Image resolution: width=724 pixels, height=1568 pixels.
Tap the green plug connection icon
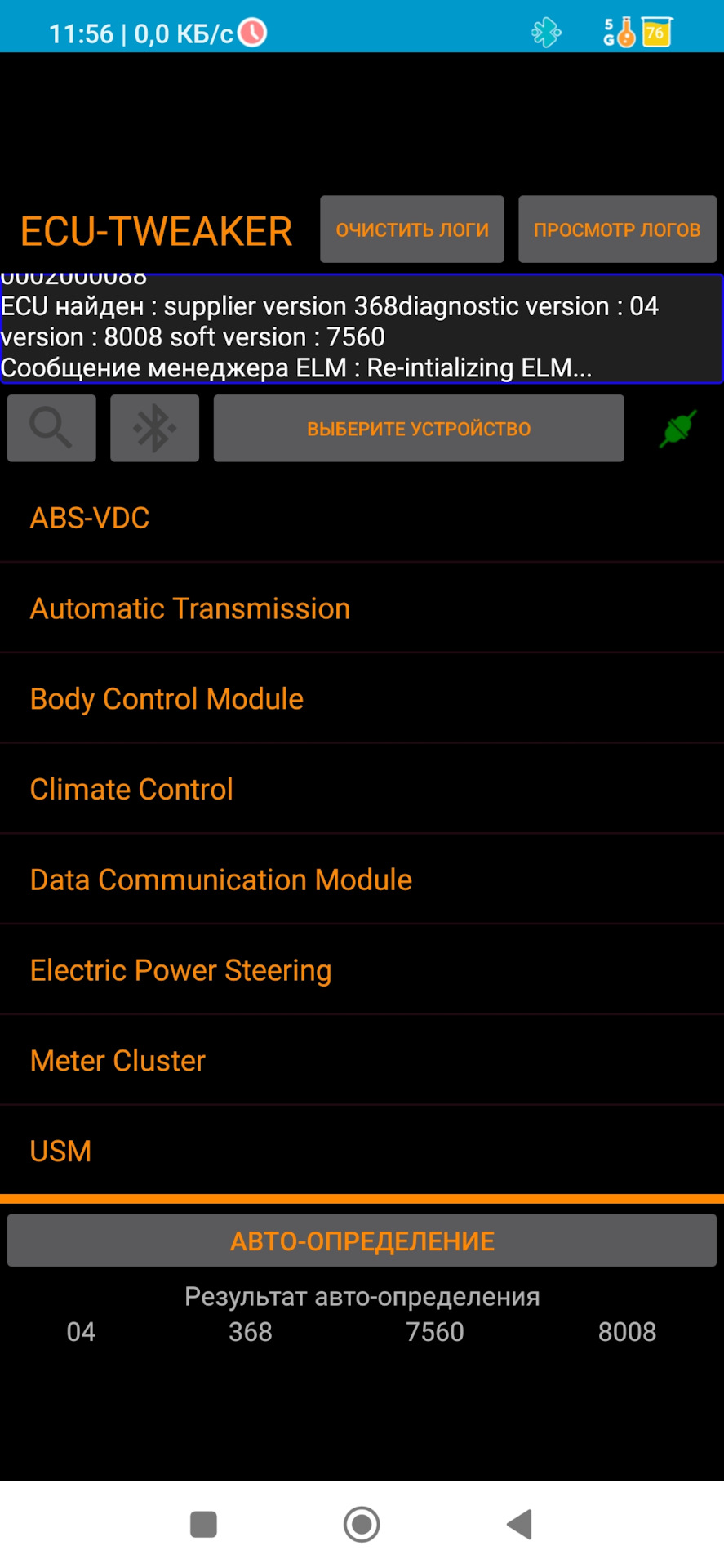coord(677,428)
